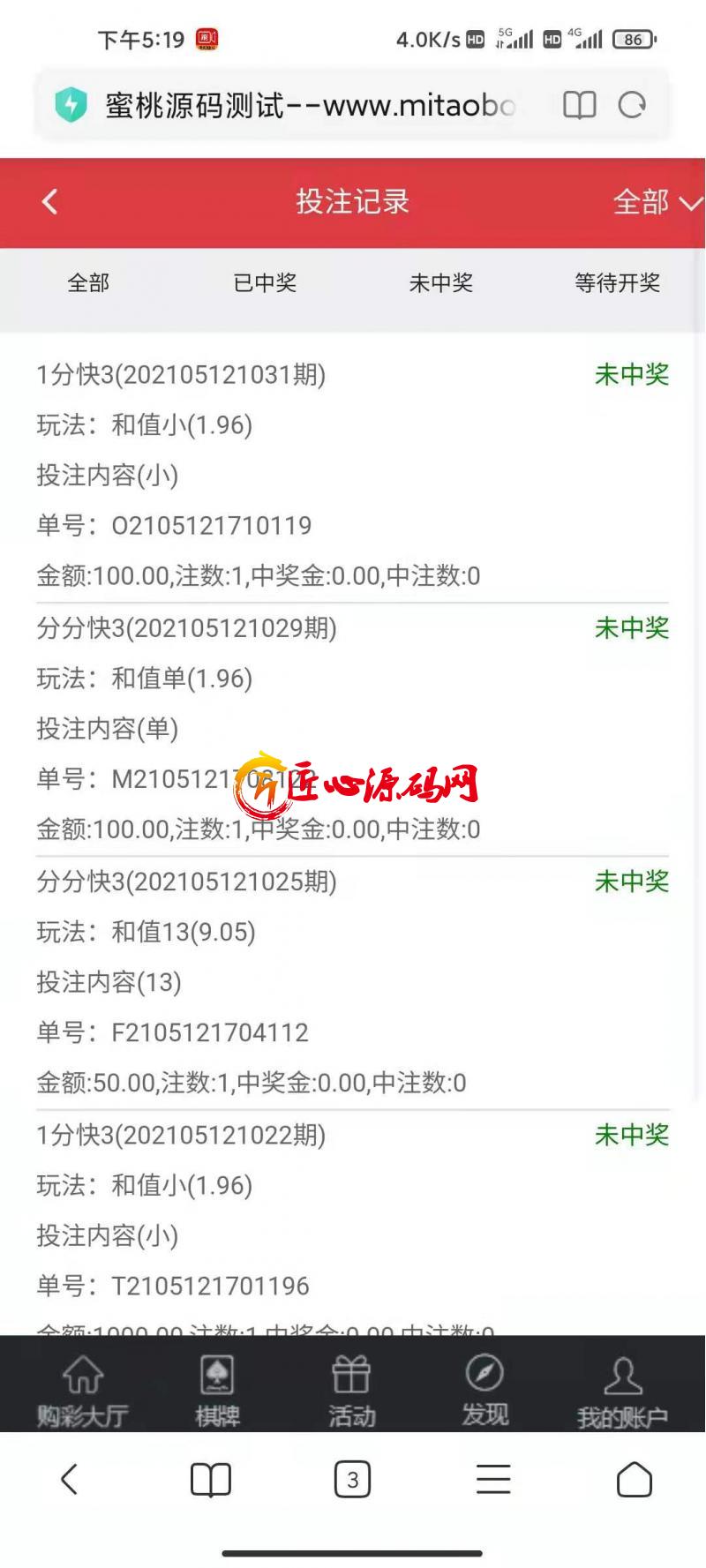Open bet record 202105121029期
The height and width of the screenshot is (1568, 706).
(352, 728)
